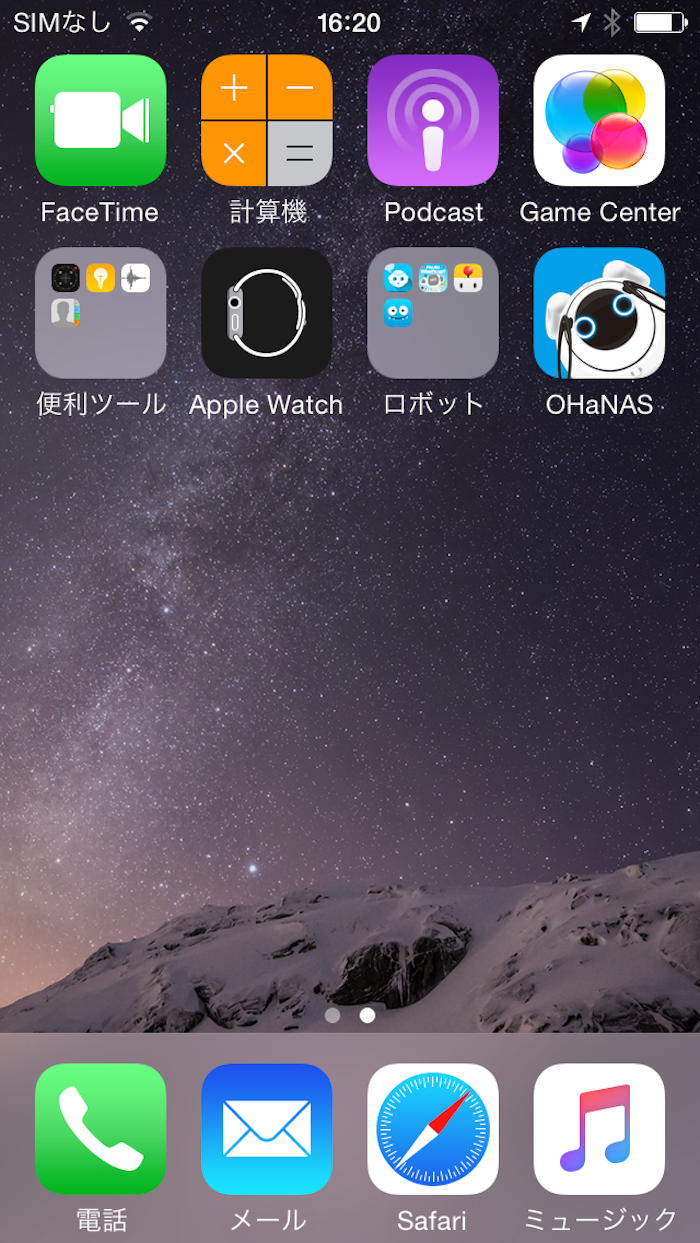Open the Apple Watch app
Image resolution: width=700 pixels, height=1243 pixels.
[x=266, y=313]
